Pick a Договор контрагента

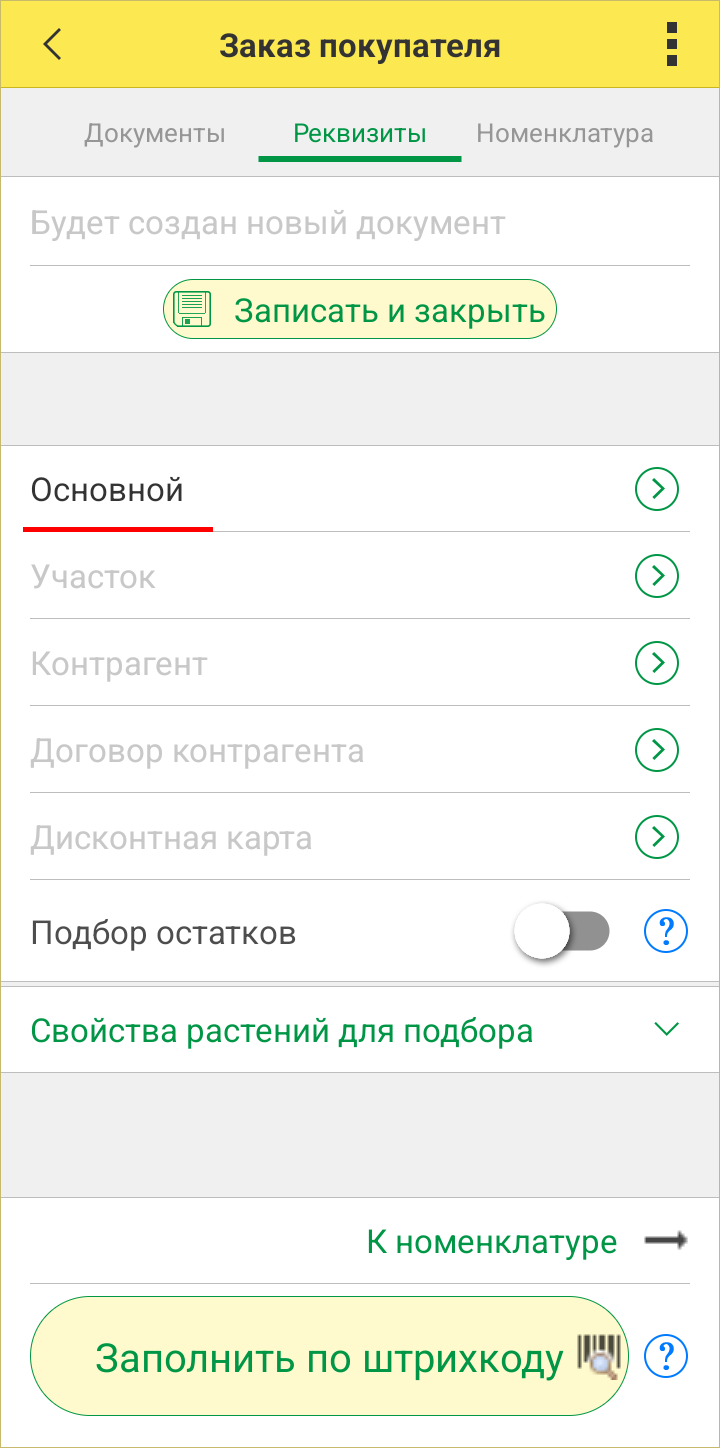coord(657,750)
